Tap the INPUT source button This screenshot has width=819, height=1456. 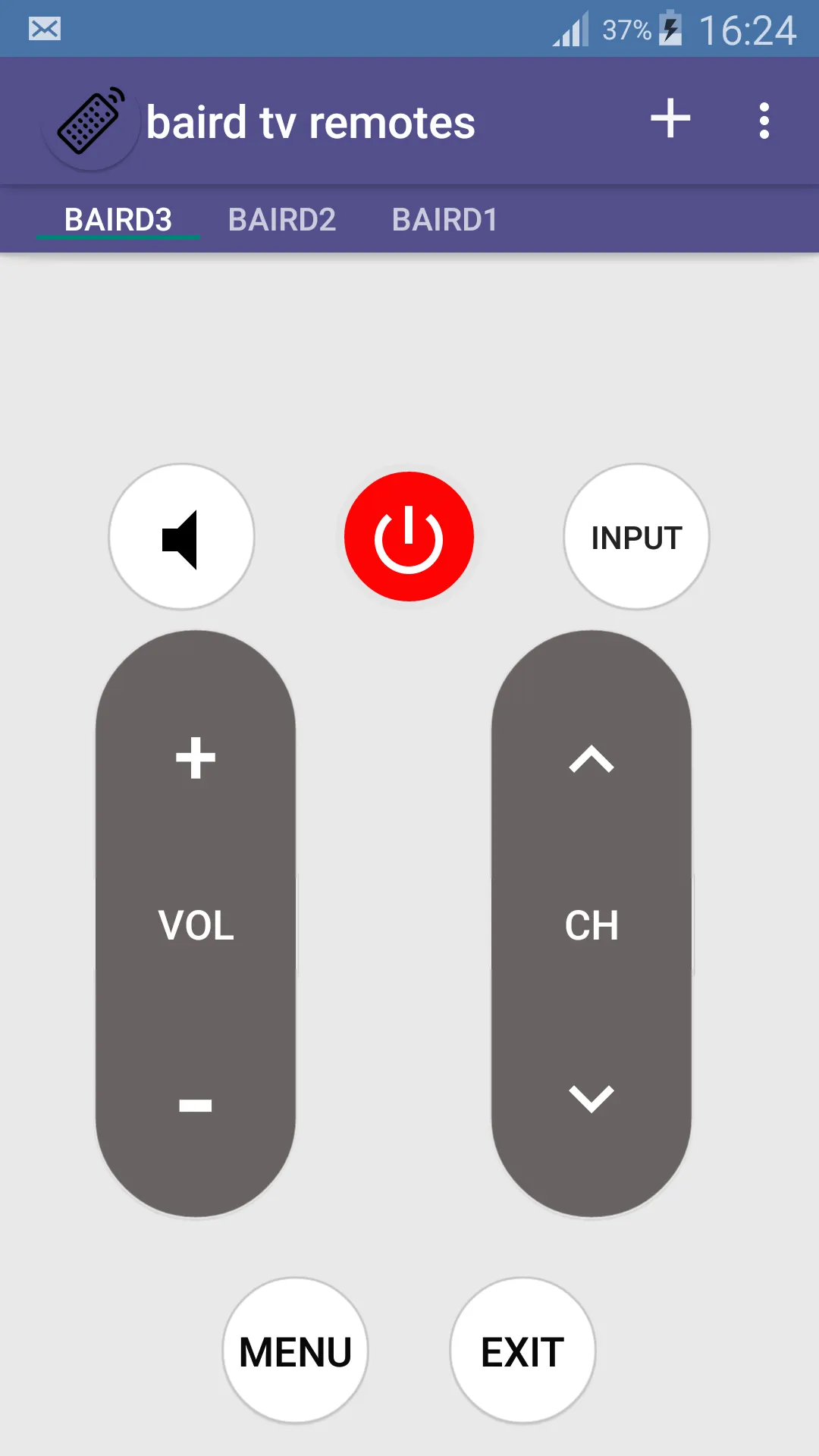(636, 538)
